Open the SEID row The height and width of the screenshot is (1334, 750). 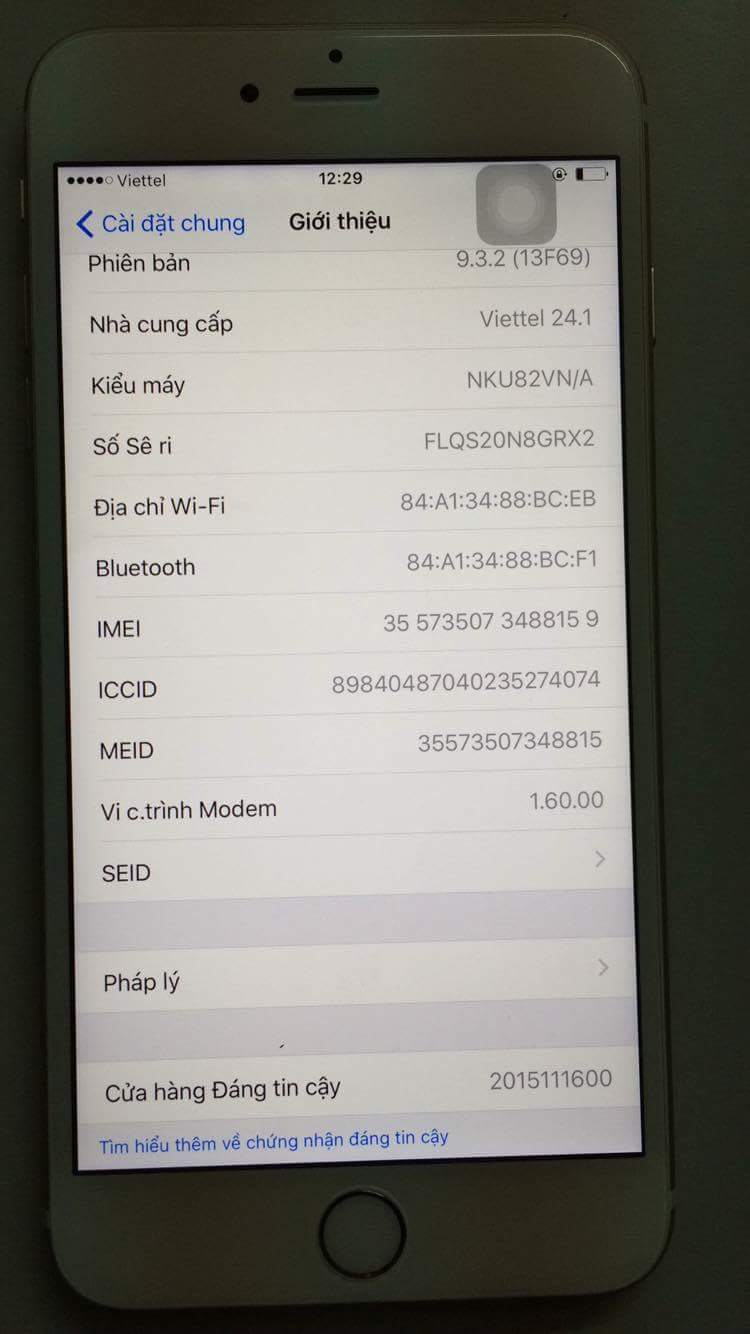click(353, 866)
